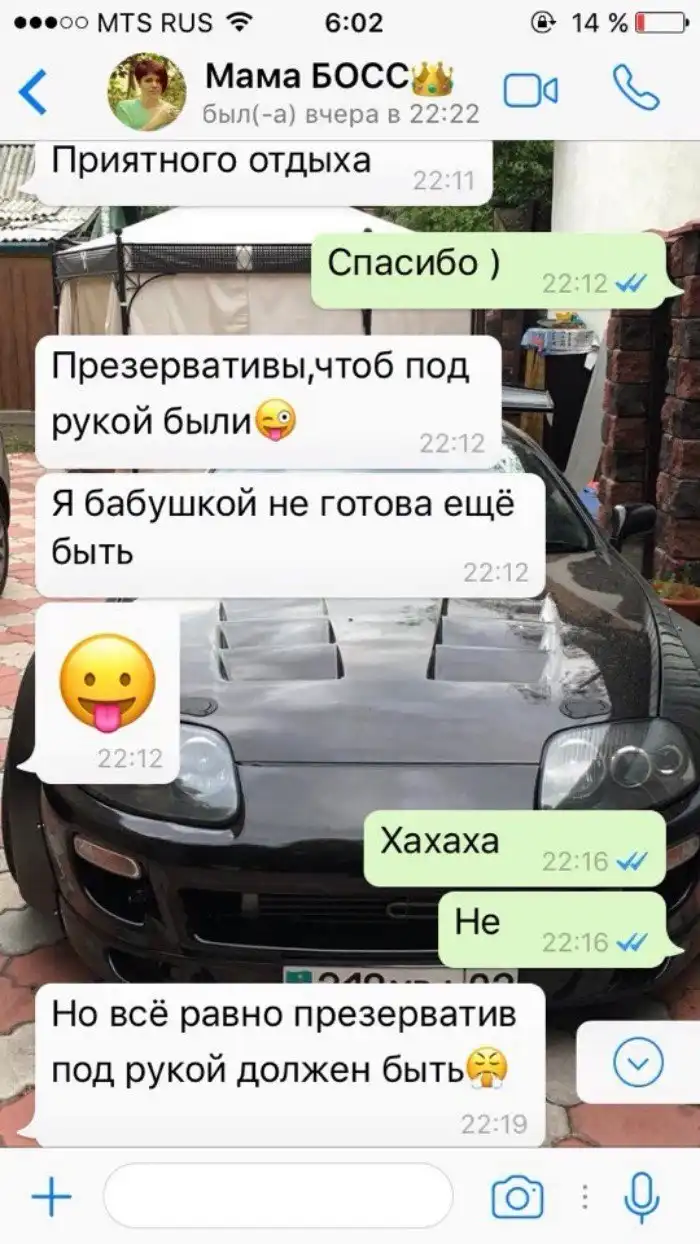This screenshot has width=700, height=1244.
Task: Focus the message text field
Action: pyautogui.click(x=278, y=1196)
